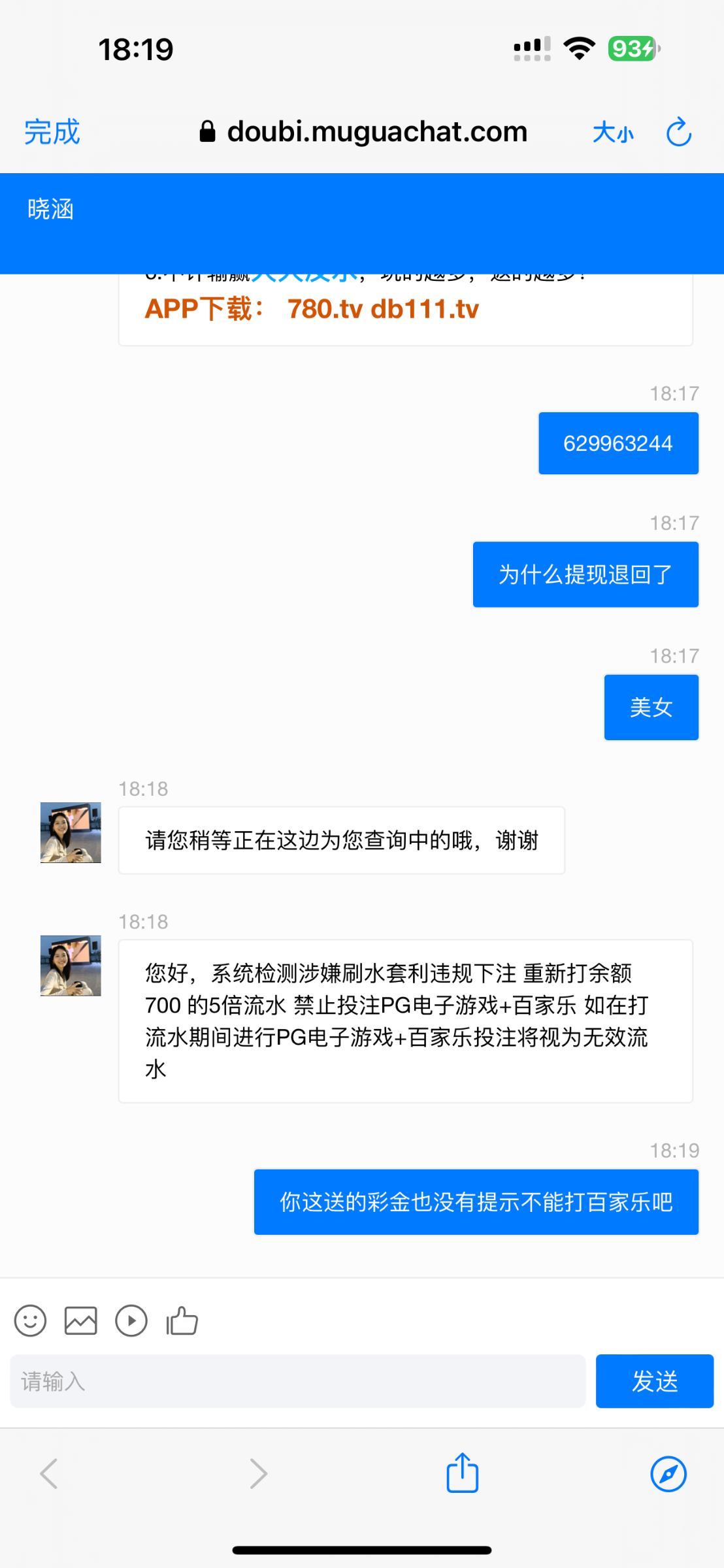Tap the Safari compass icon
This screenshot has height=1568, width=724.
pos(668,1473)
